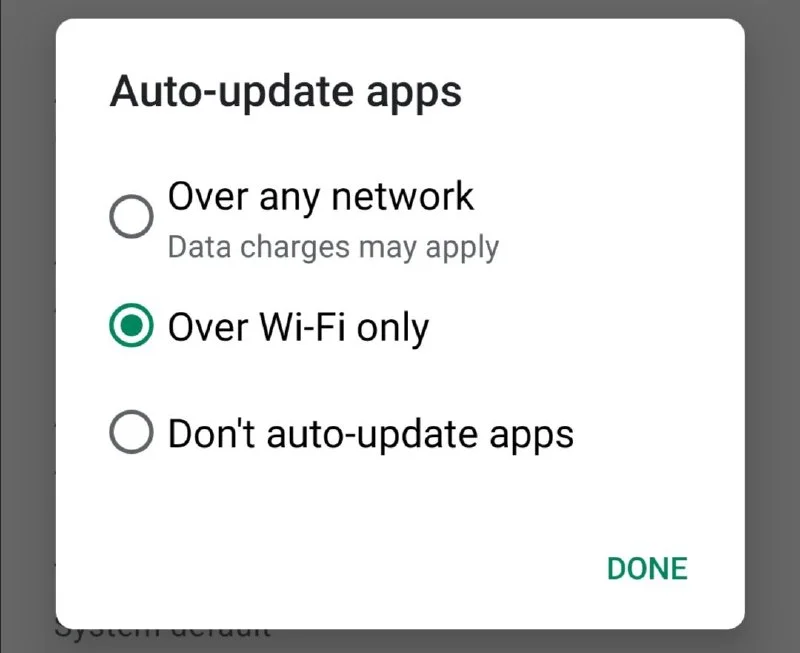Select Don't auto-update apps
800x653 pixels.
click(x=131, y=434)
